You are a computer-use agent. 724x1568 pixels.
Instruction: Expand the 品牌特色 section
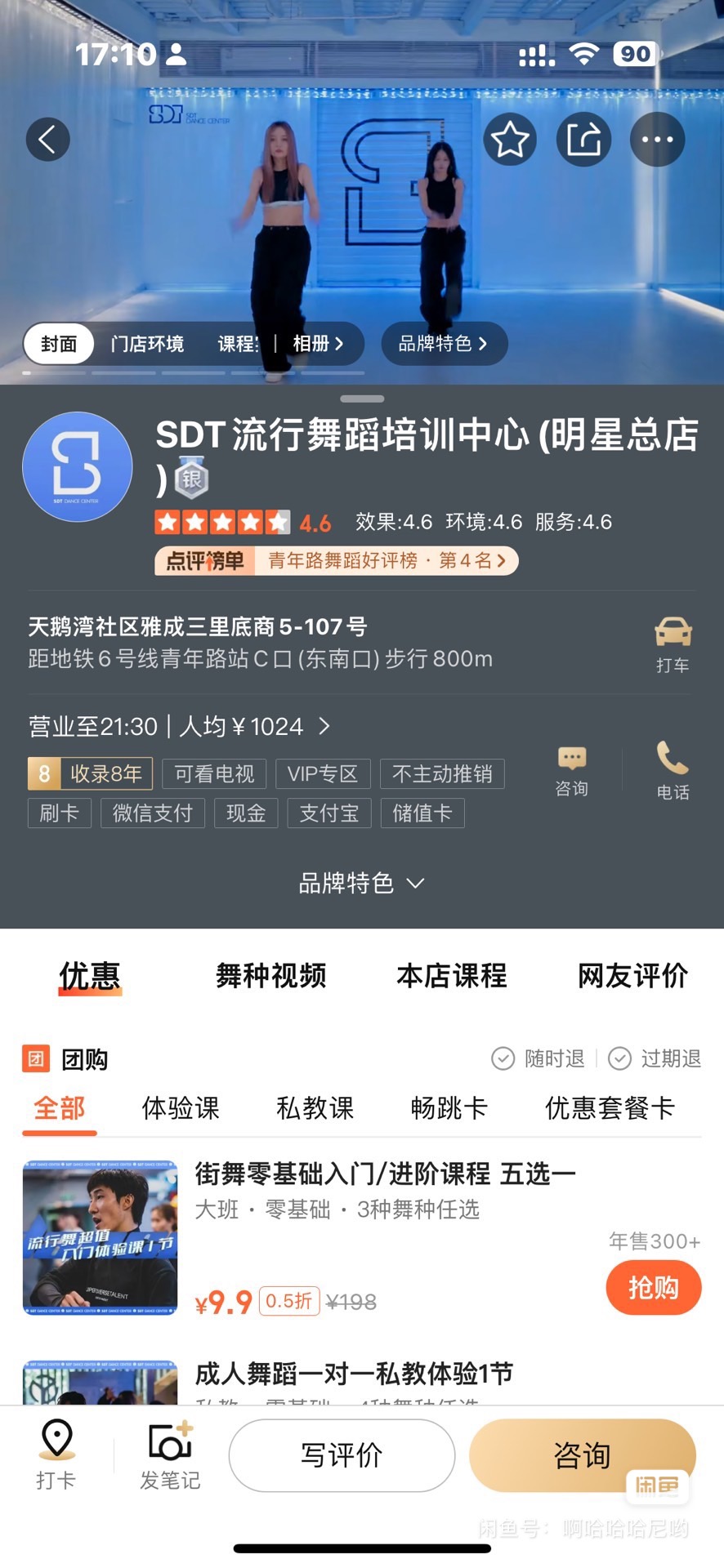(361, 883)
